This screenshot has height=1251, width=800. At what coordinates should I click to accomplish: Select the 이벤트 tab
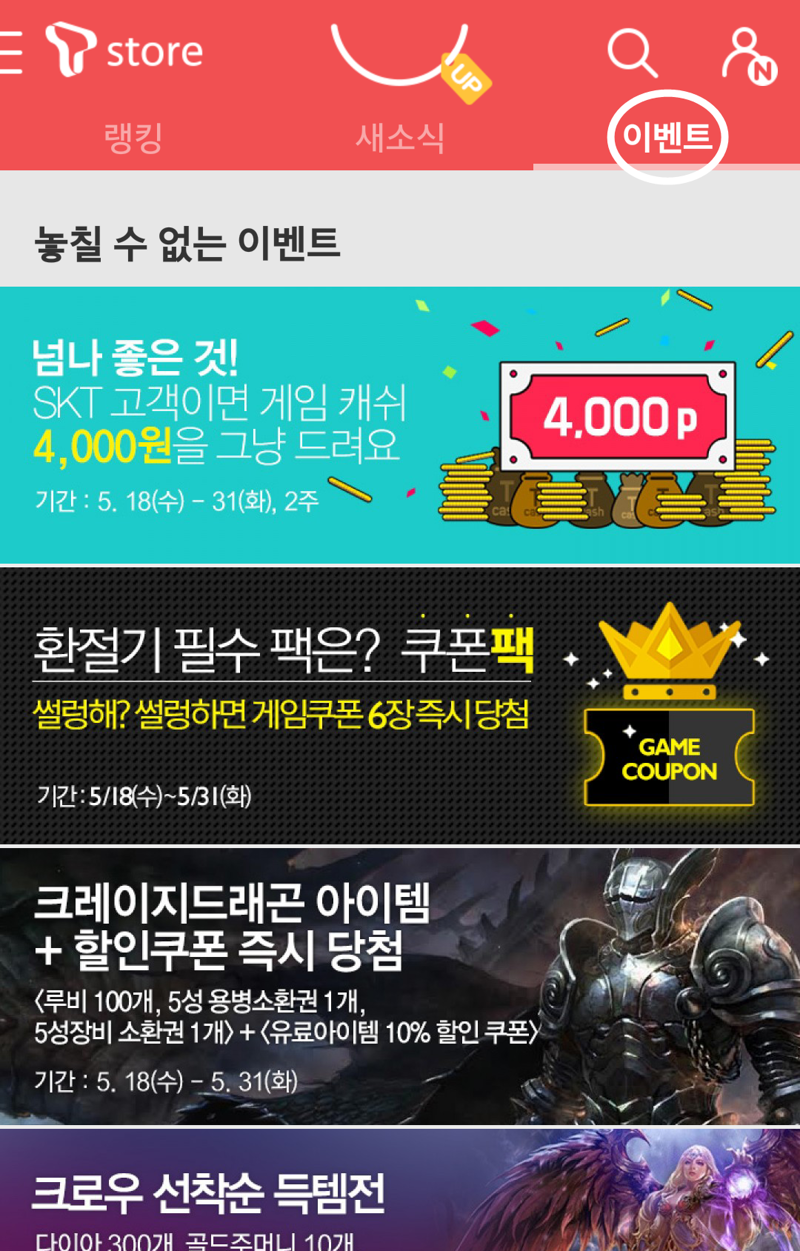(667, 138)
